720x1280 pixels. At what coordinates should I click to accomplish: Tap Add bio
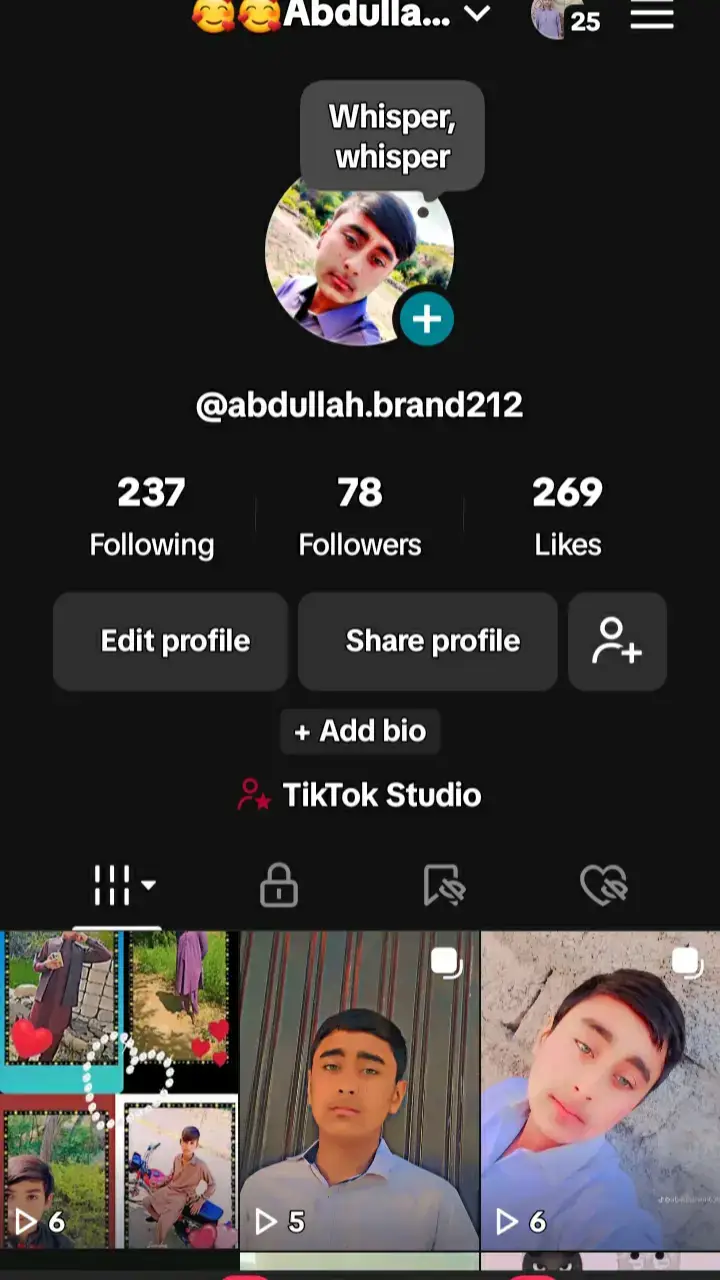pos(360,731)
